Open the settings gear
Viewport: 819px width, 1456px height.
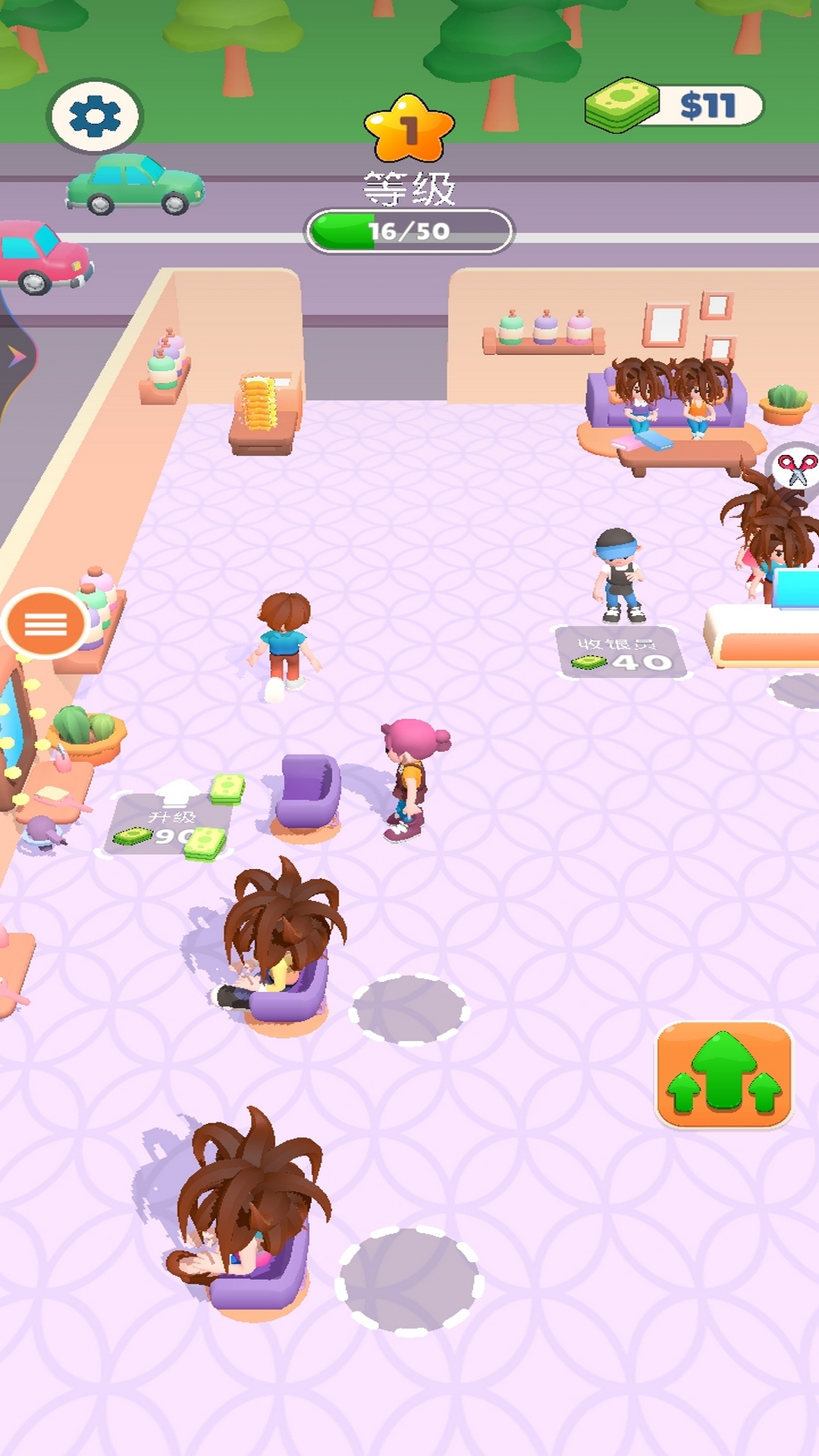click(x=95, y=117)
